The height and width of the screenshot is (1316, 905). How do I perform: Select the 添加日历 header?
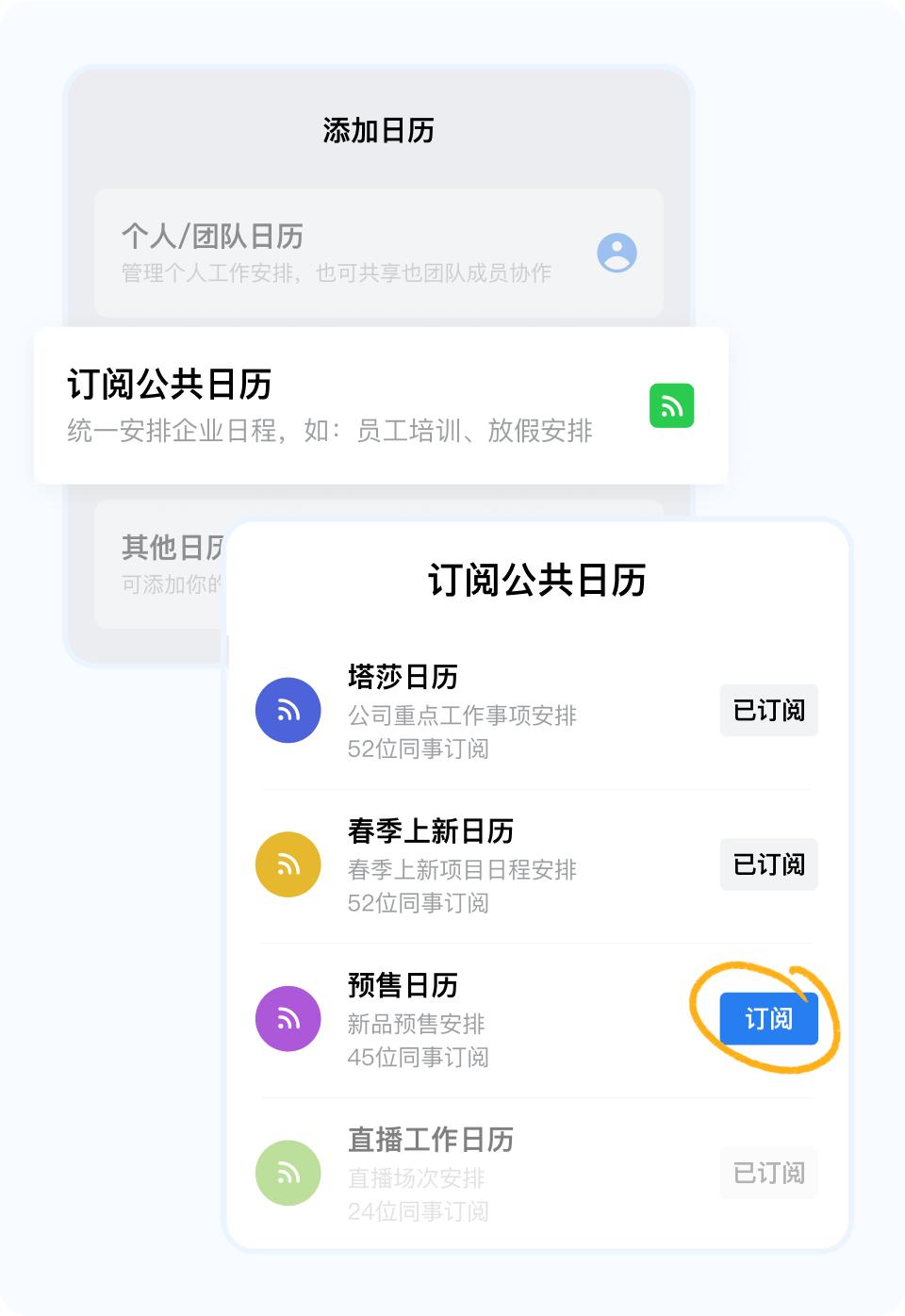click(x=377, y=131)
